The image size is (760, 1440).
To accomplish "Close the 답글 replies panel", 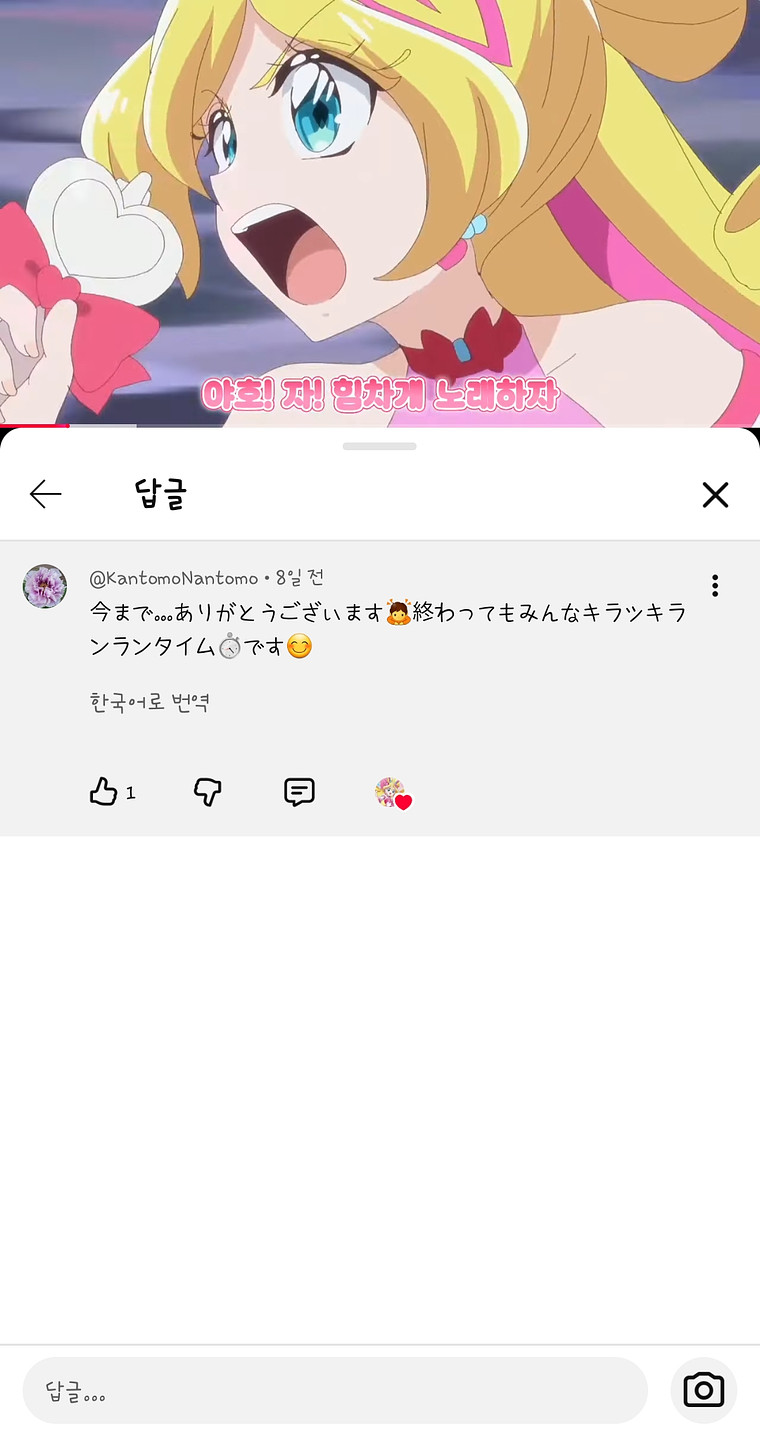I will click(x=715, y=494).
